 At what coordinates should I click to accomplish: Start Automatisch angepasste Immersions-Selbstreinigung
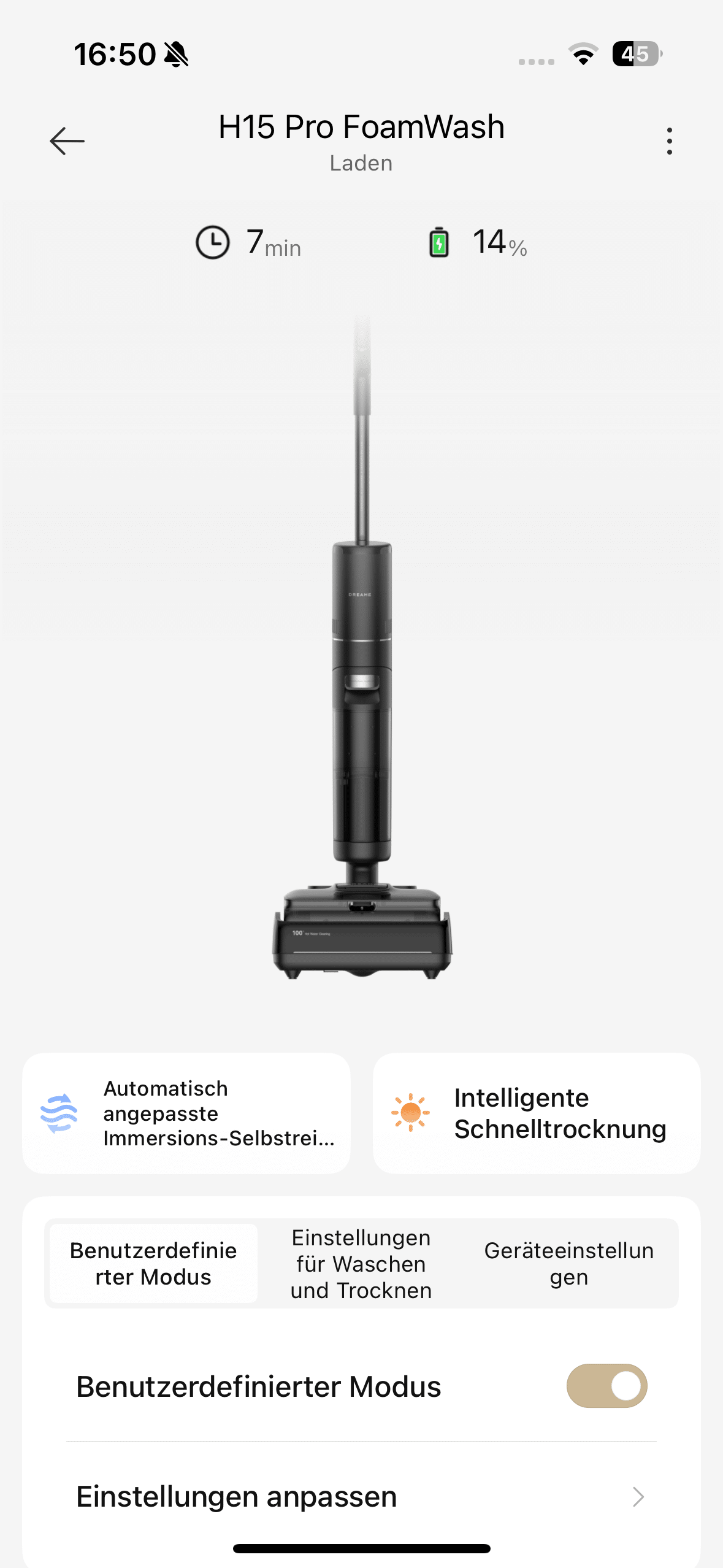tap(186, 1113)
